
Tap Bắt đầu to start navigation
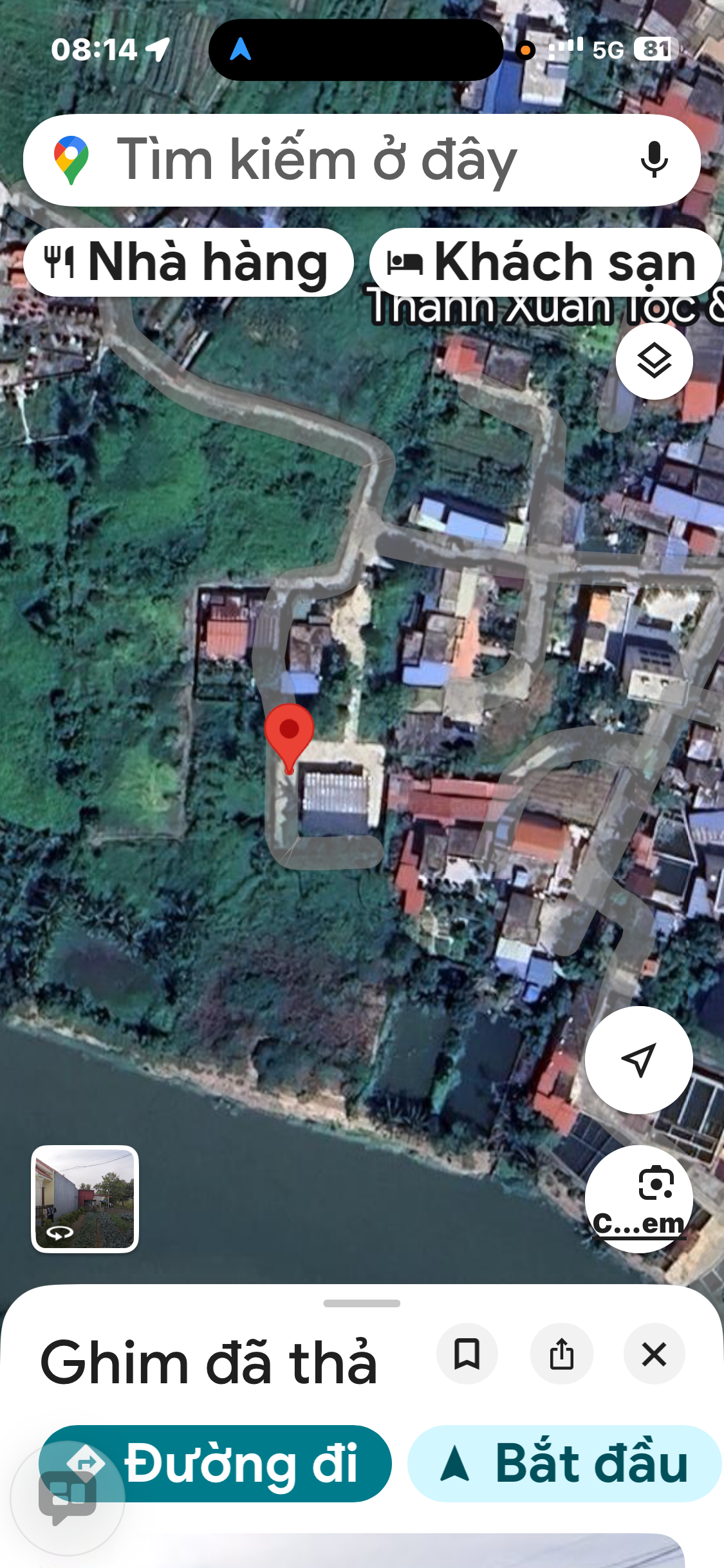coord(565,1464)
